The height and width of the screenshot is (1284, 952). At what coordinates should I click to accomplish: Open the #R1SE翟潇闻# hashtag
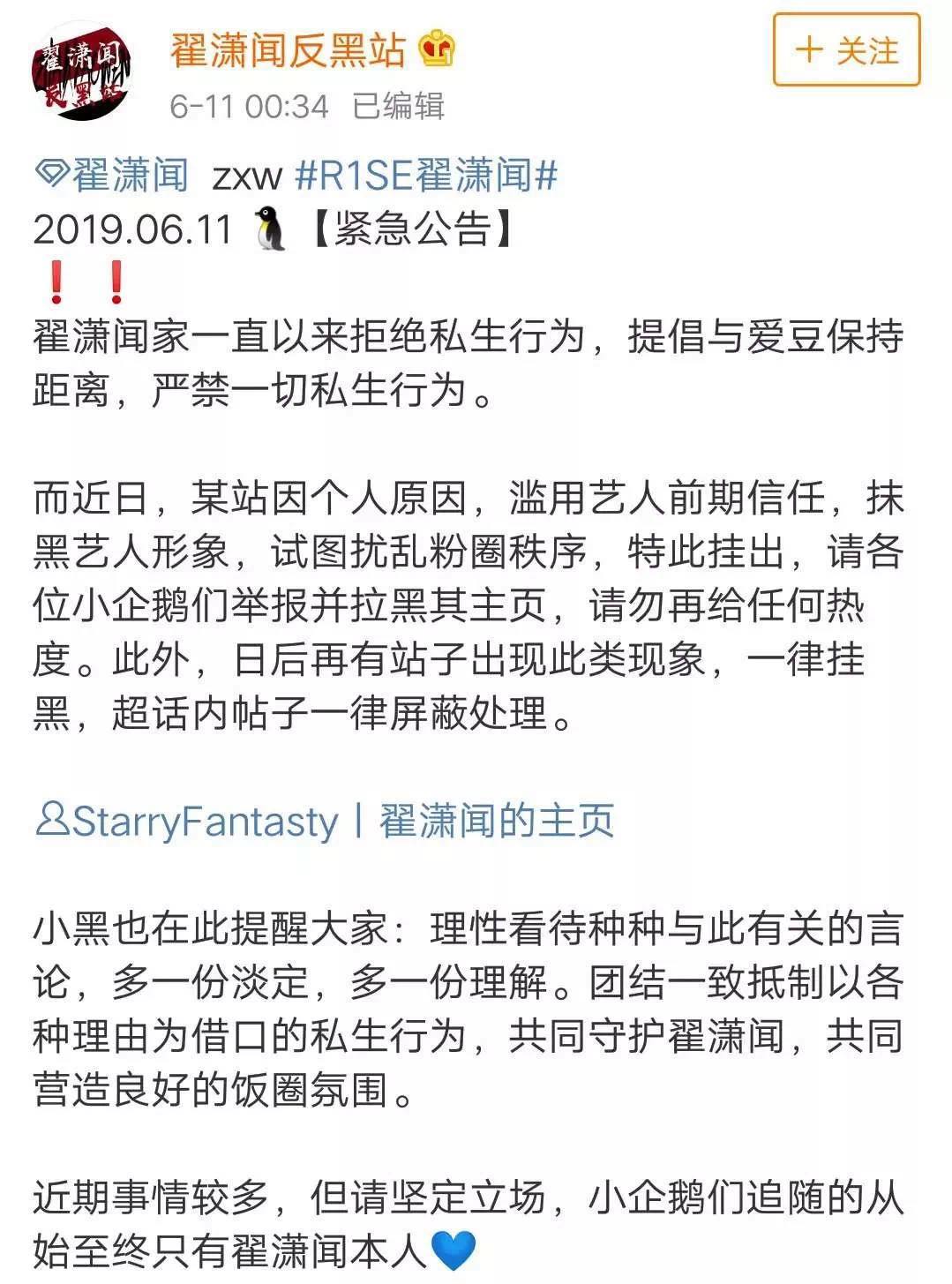426,176
